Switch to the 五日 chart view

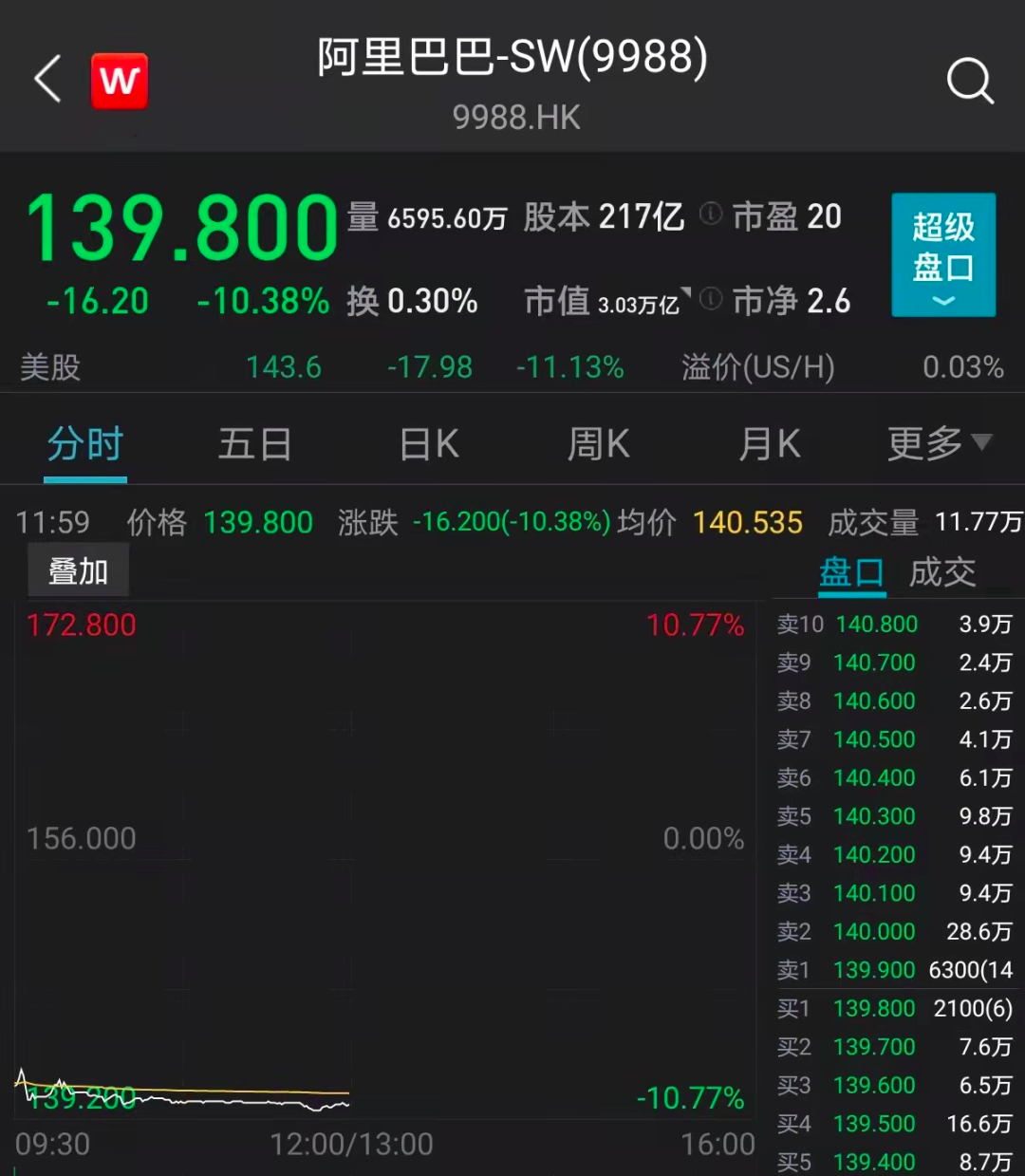point(254,443)
